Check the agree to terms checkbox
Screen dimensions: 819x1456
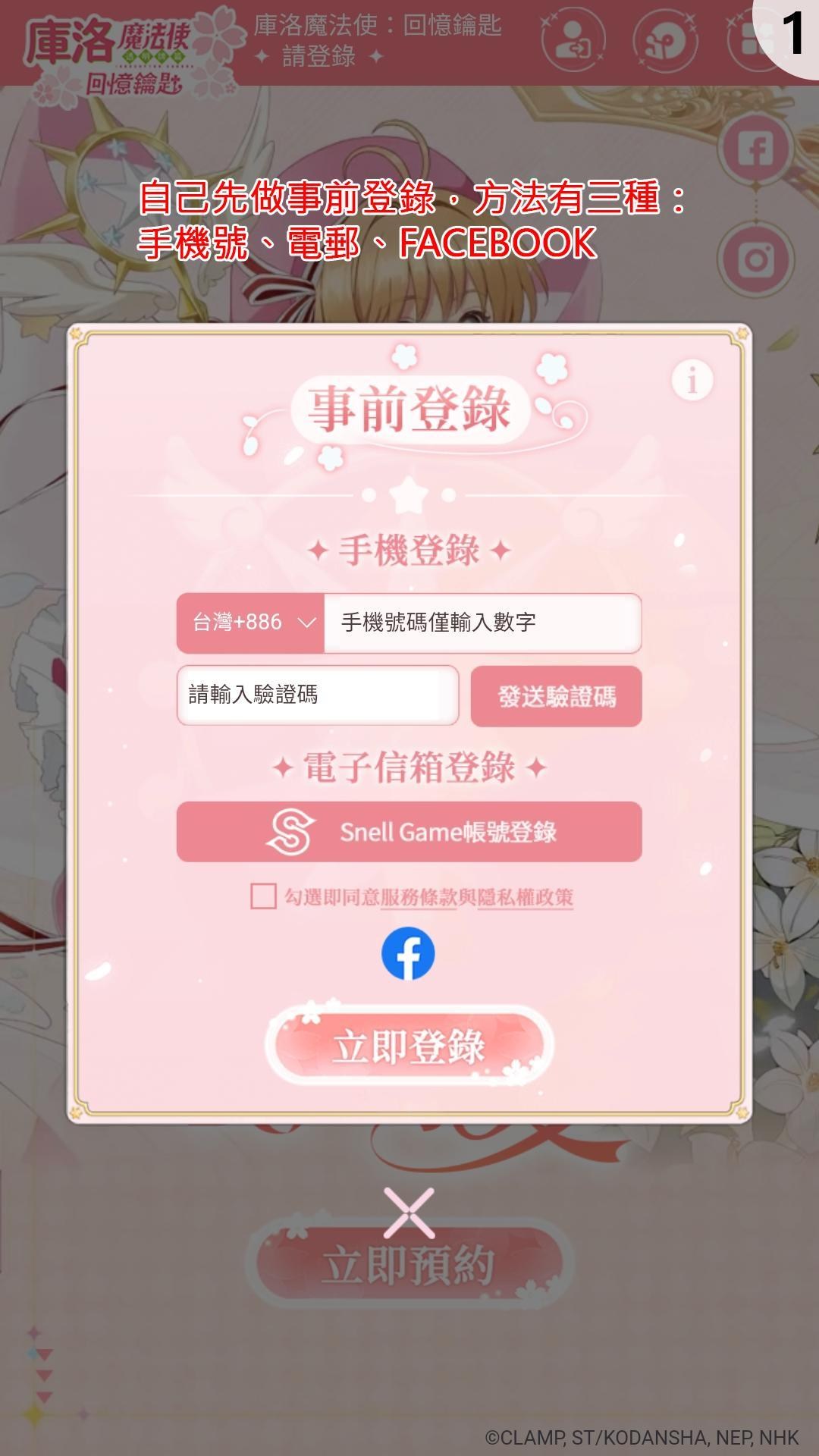coord(263,896)
